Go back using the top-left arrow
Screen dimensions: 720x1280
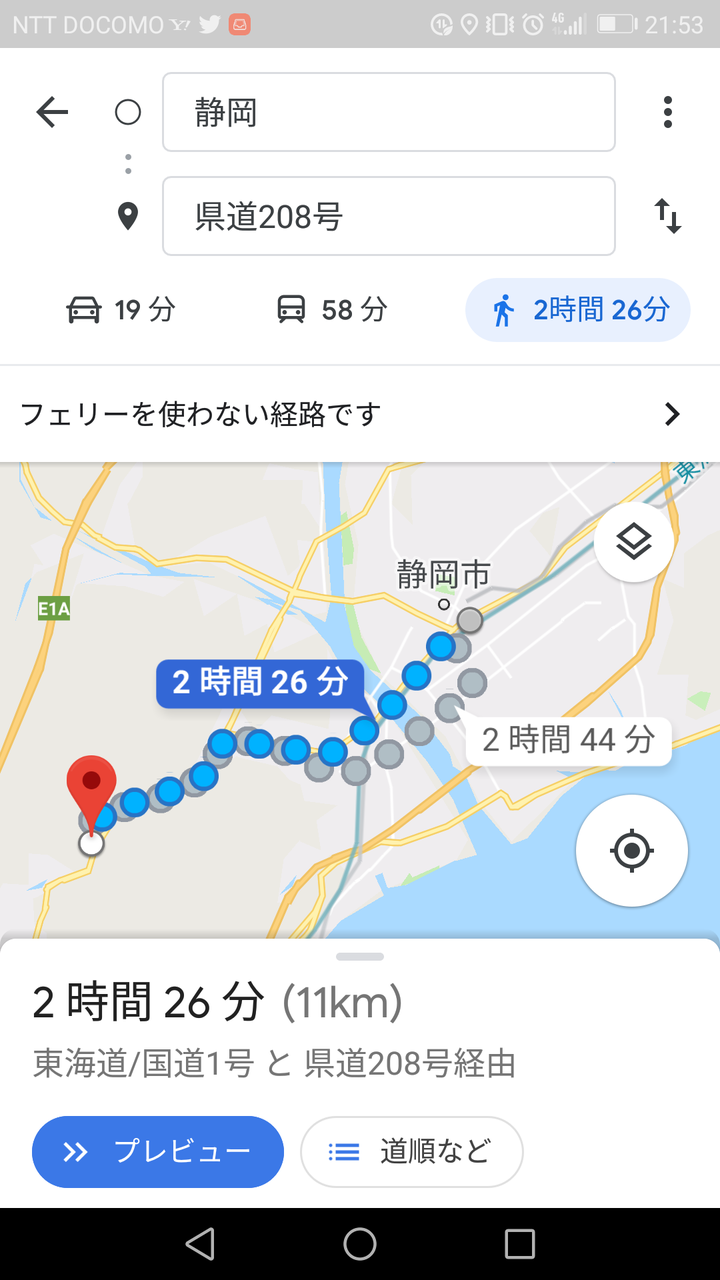click(52, 112)
